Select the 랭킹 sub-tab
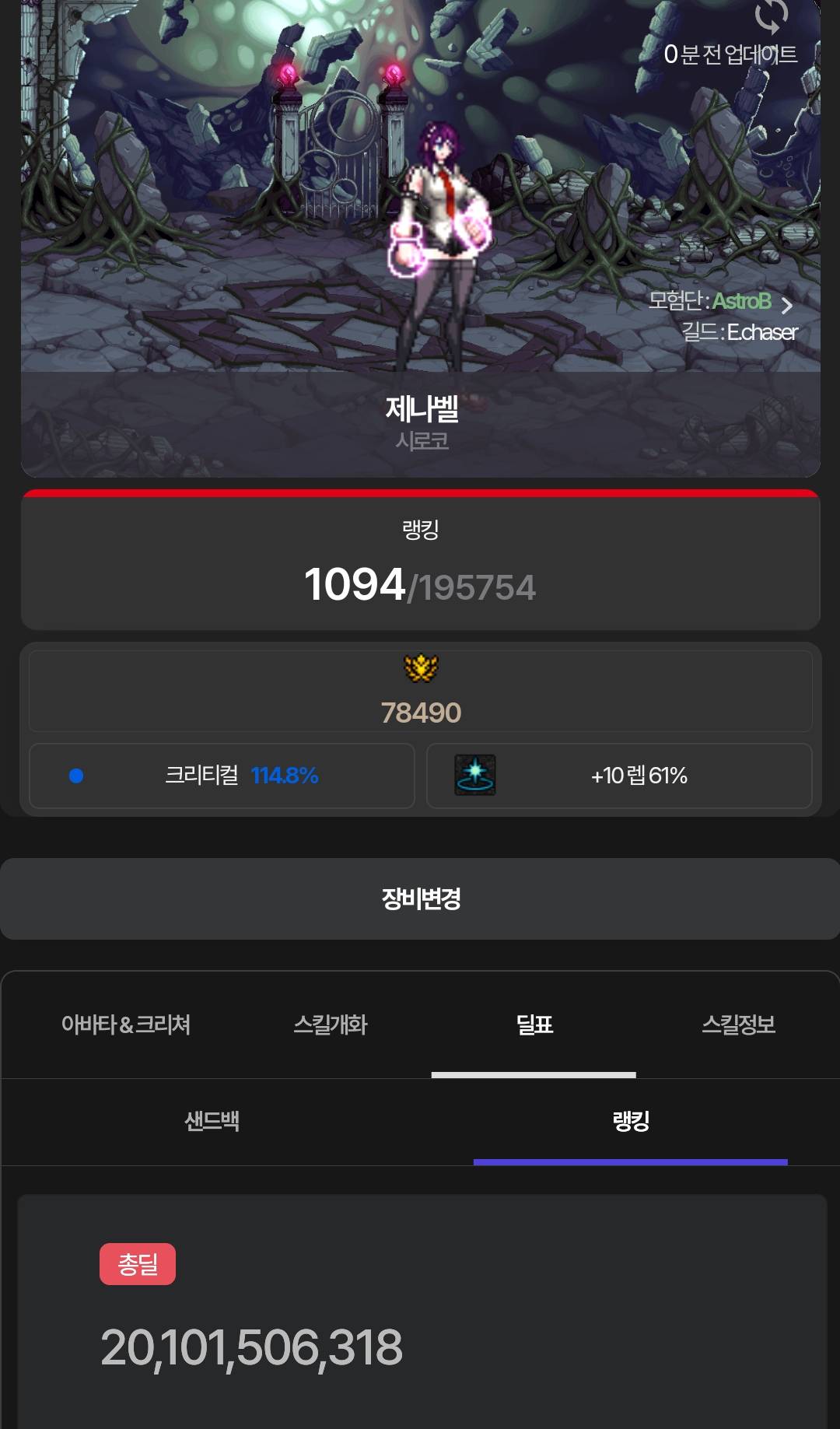840x1429 pixels. click(x=631, y=1121)
